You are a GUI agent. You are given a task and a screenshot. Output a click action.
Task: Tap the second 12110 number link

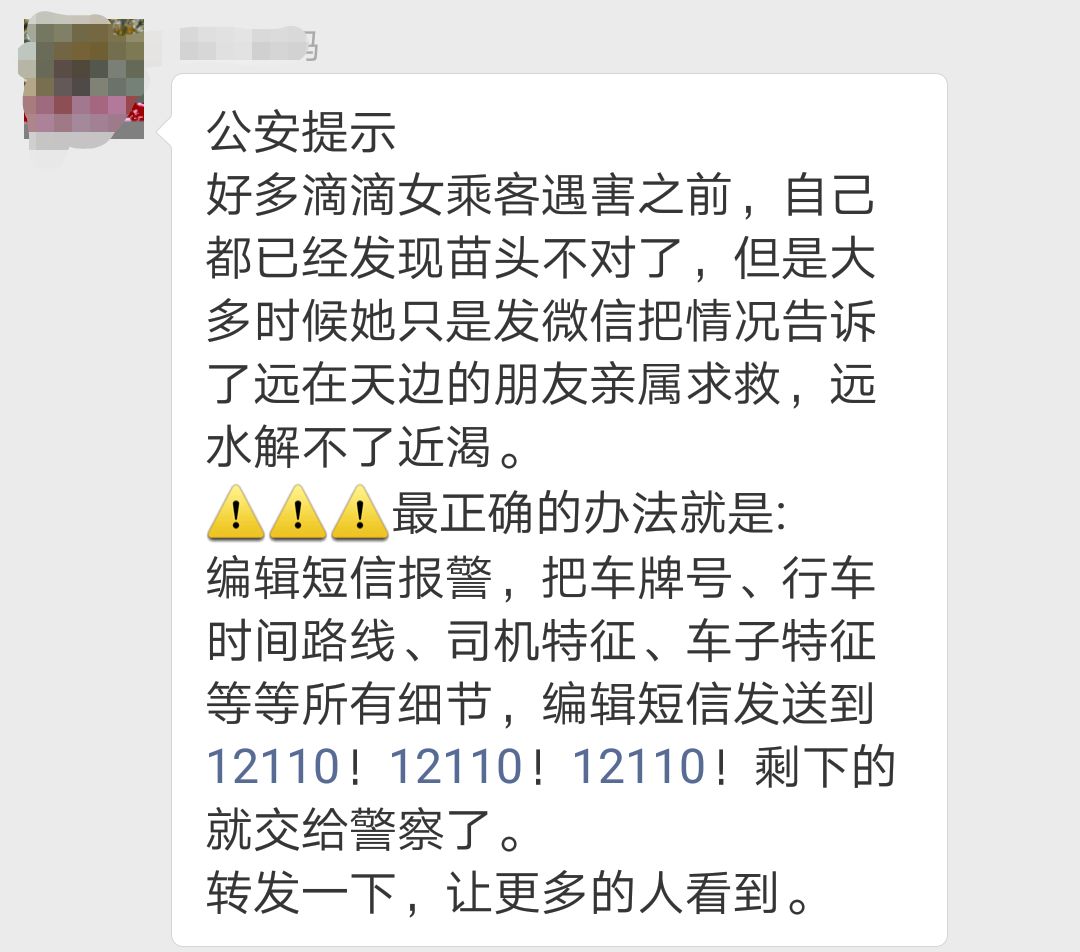(x=455, y=767)
